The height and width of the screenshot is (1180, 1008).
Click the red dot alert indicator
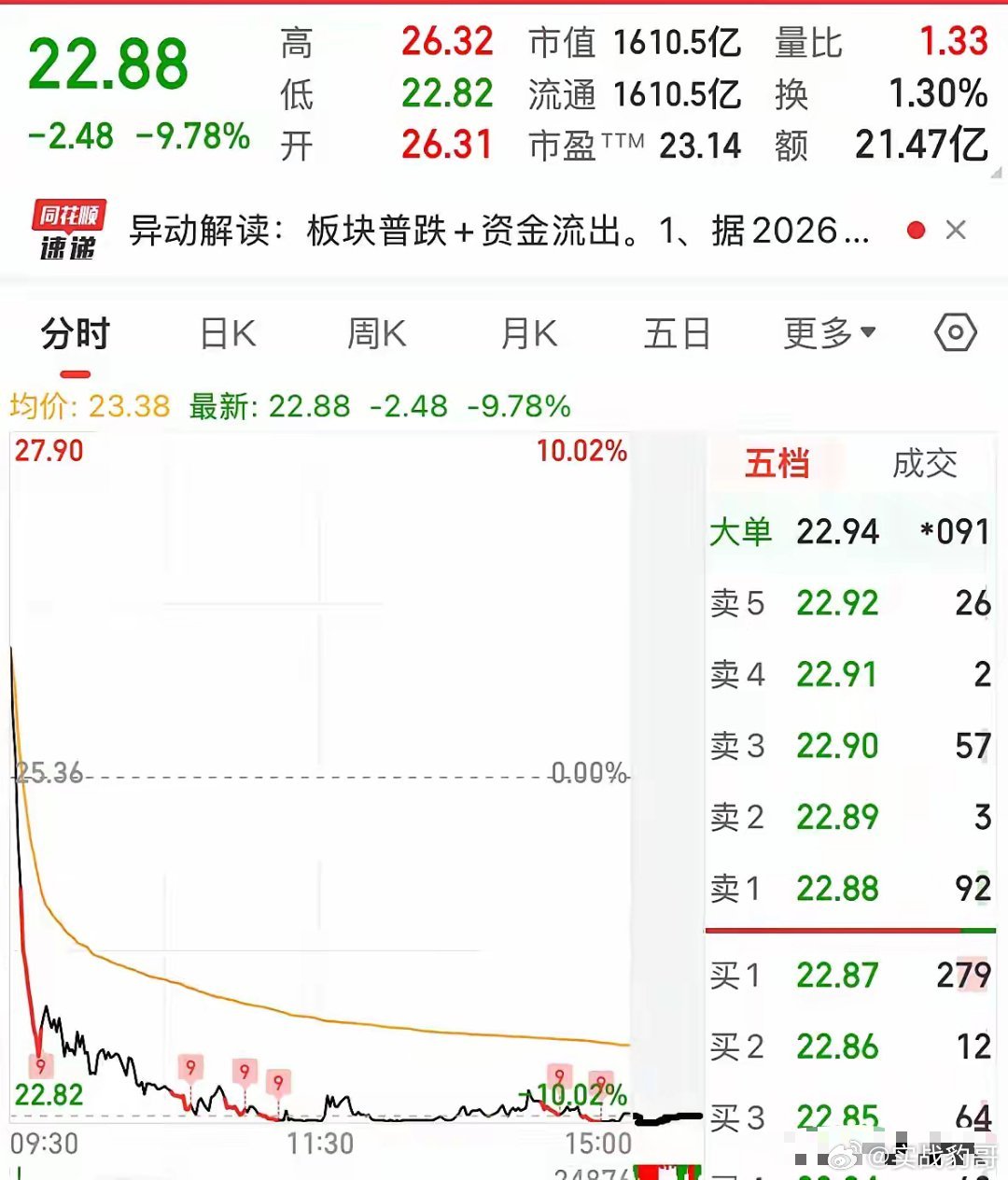[x=916, y=229]
